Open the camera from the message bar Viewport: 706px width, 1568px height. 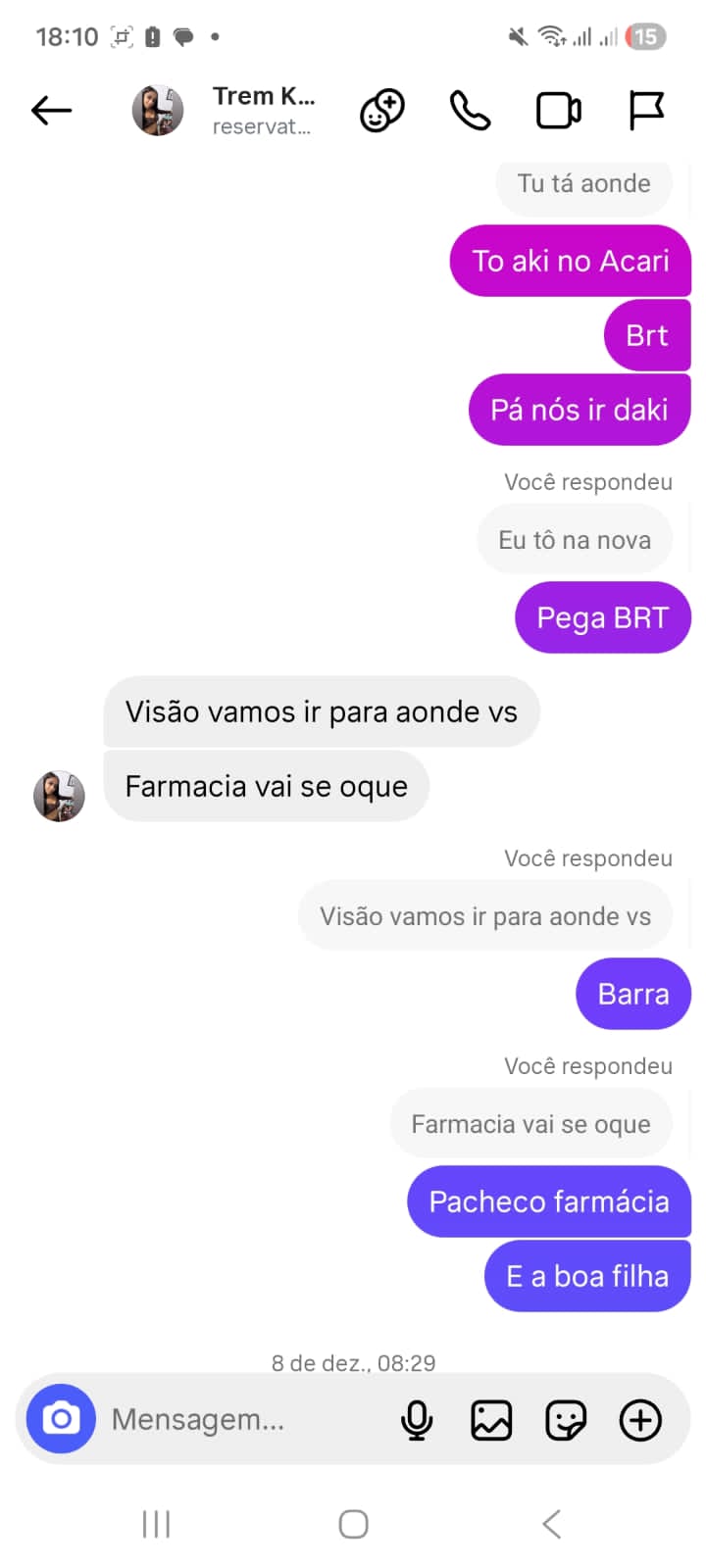tap(61, 1418)
